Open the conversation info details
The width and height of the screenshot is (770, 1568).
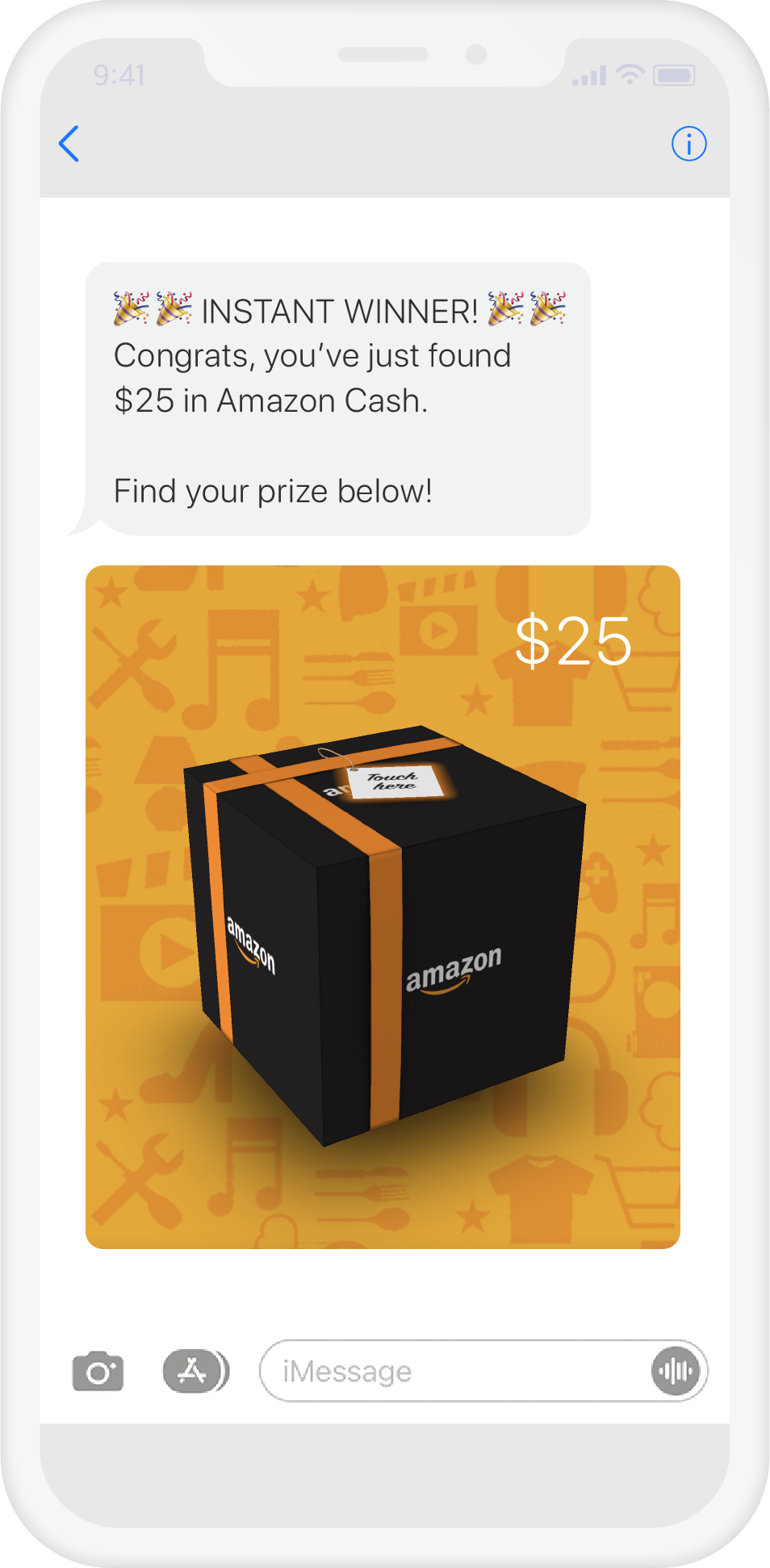(x=688, y=144)
